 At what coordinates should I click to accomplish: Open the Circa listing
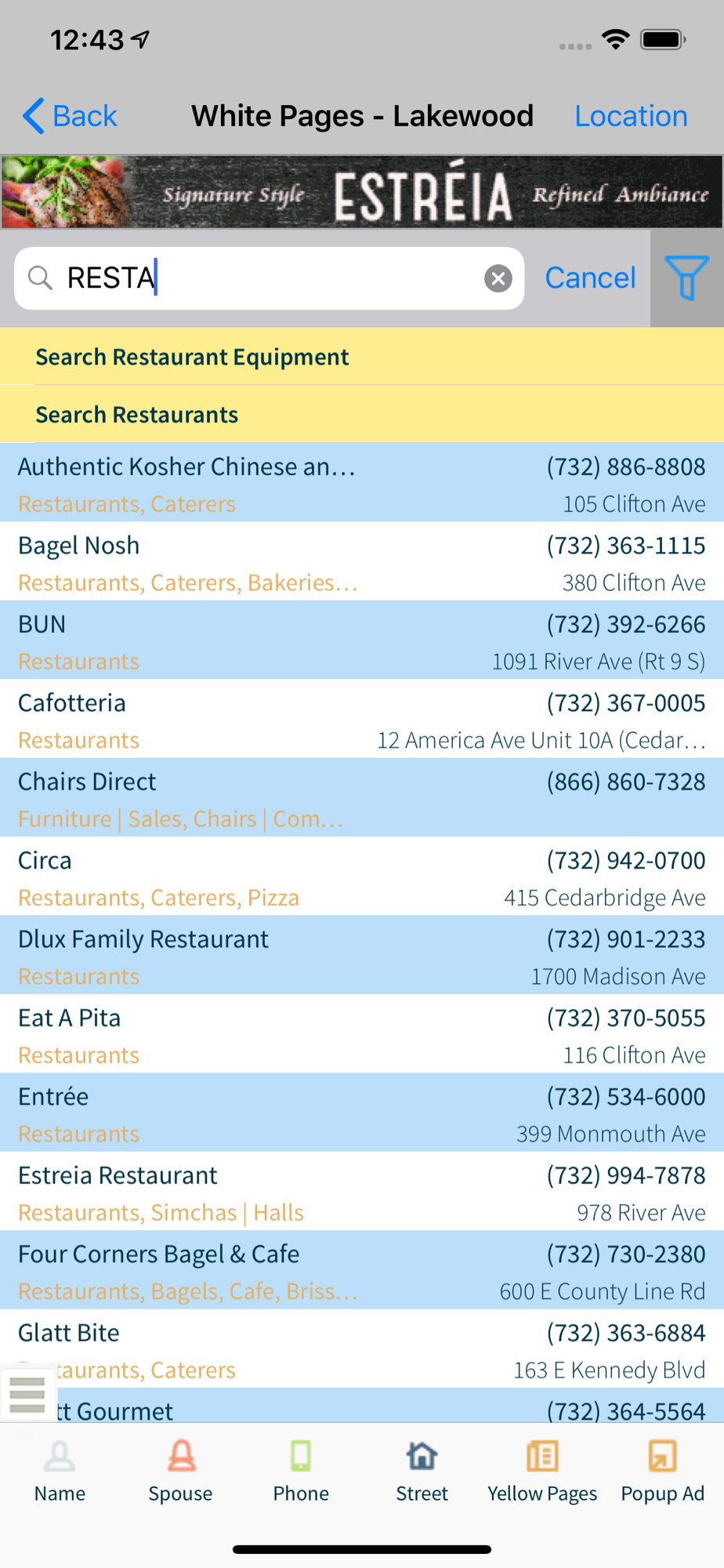coord(362,877)
